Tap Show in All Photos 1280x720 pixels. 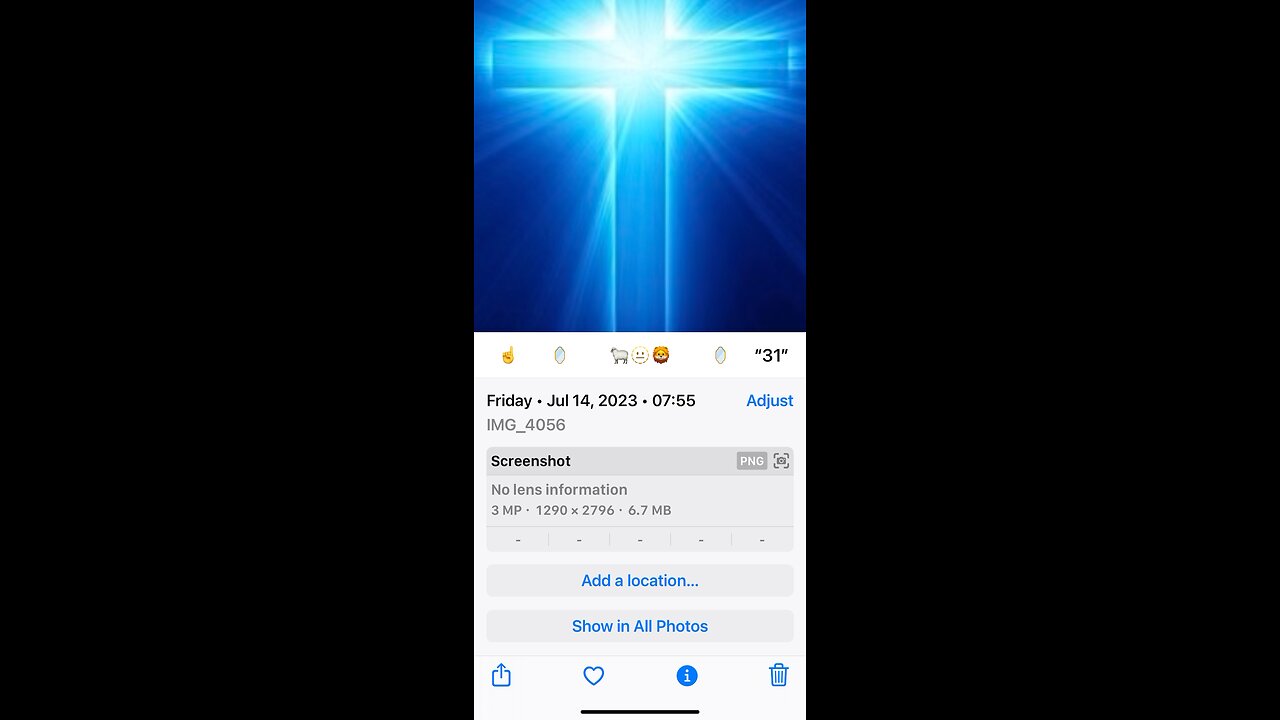coord(640,627)
